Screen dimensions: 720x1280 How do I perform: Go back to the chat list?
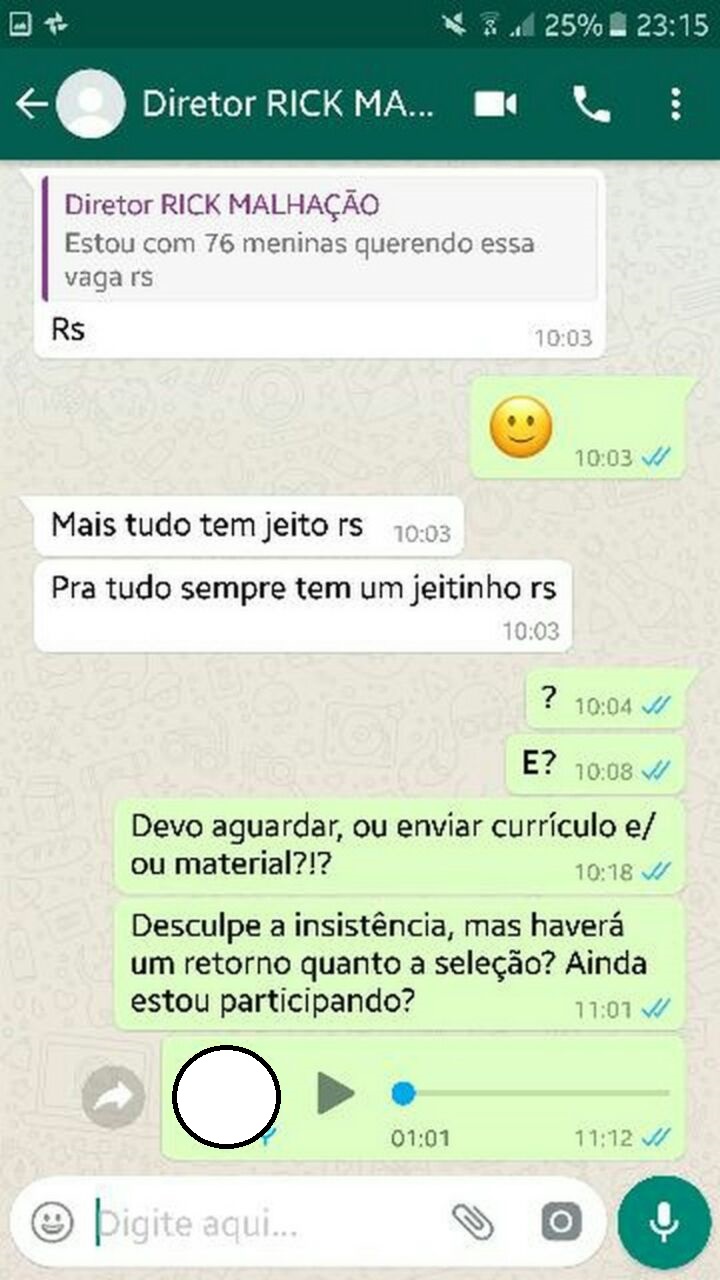pyautogui.click(x=31, y=104)
